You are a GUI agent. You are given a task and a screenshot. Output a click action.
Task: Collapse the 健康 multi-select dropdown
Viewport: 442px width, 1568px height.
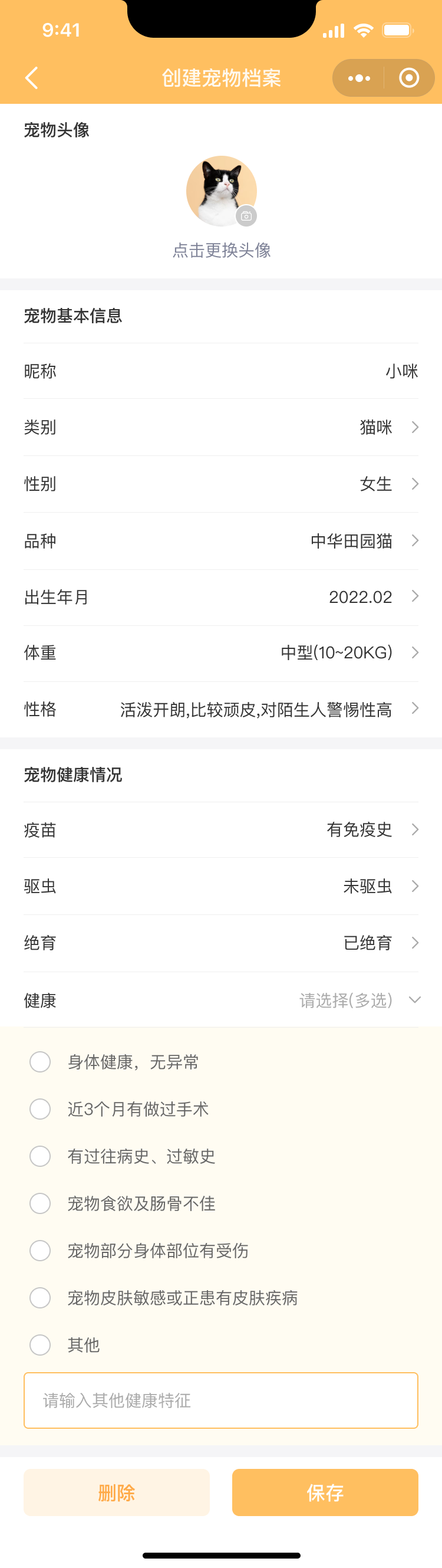pyautogui.click(x=415, y=1000)
